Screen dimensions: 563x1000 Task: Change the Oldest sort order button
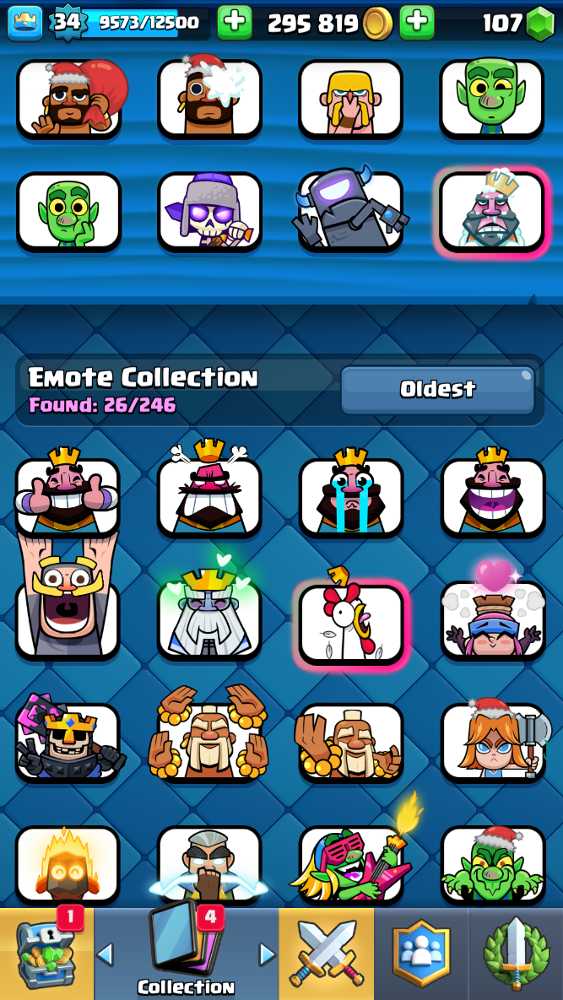pyautogui.click(x=437, y=389)
